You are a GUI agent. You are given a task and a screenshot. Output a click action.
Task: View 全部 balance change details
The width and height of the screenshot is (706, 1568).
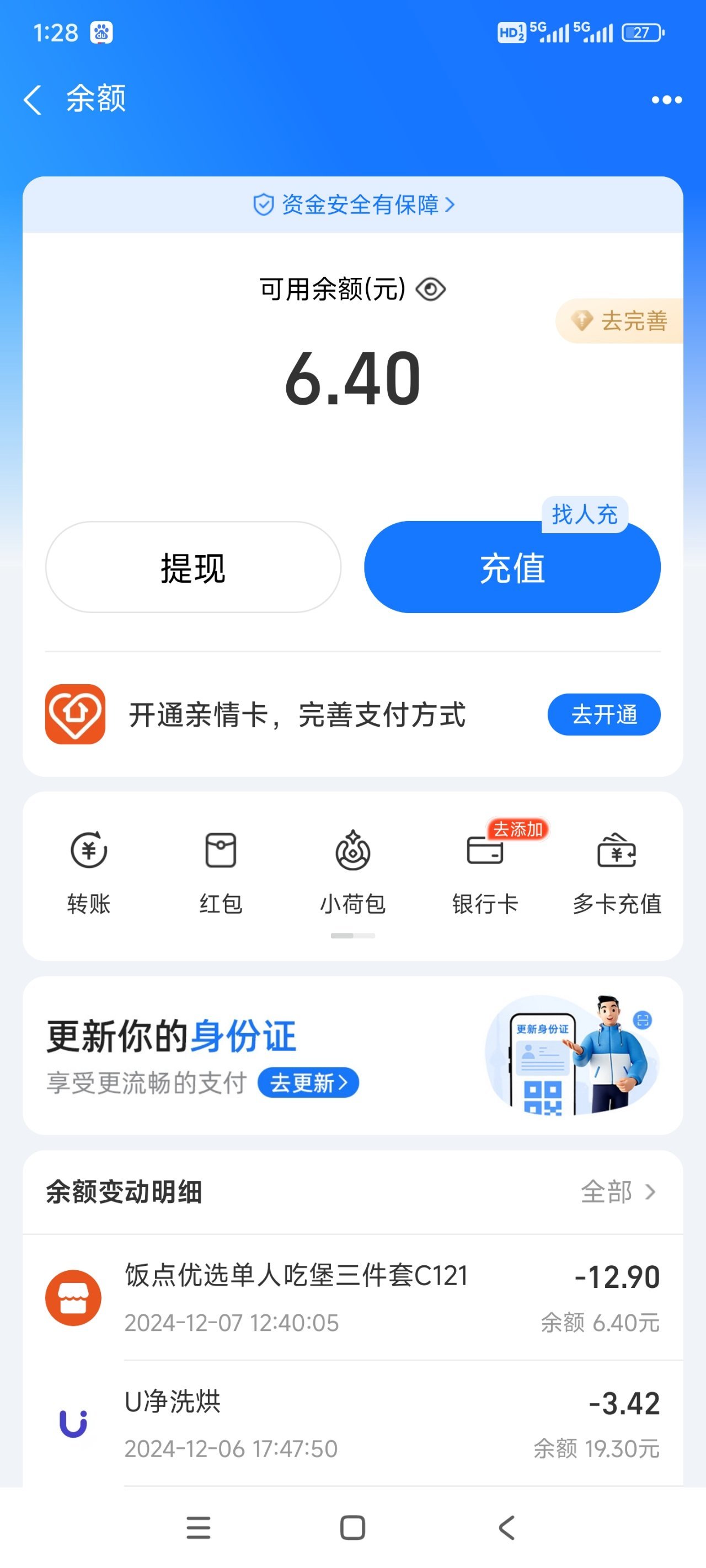pos(618,1191)
